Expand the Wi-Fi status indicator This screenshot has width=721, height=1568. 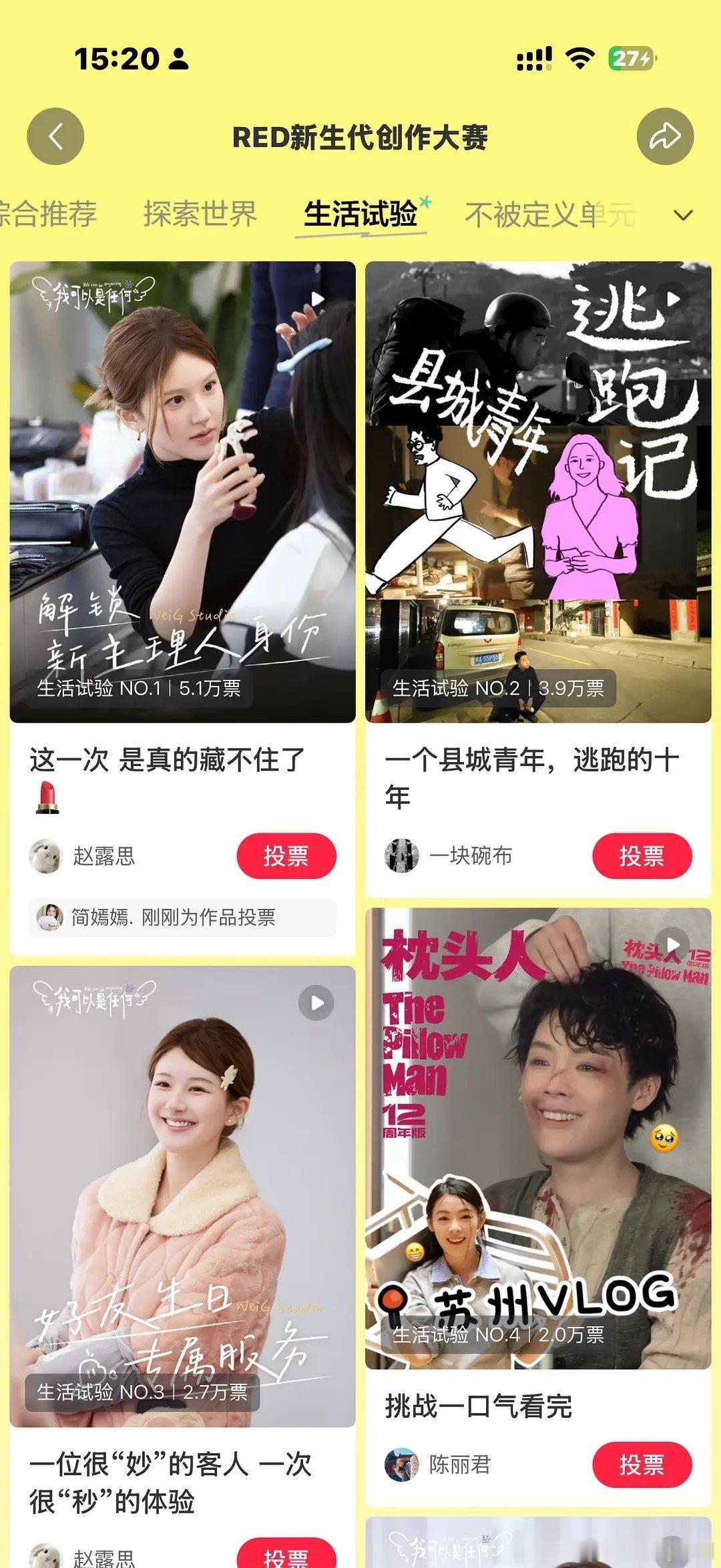(580, 59)
